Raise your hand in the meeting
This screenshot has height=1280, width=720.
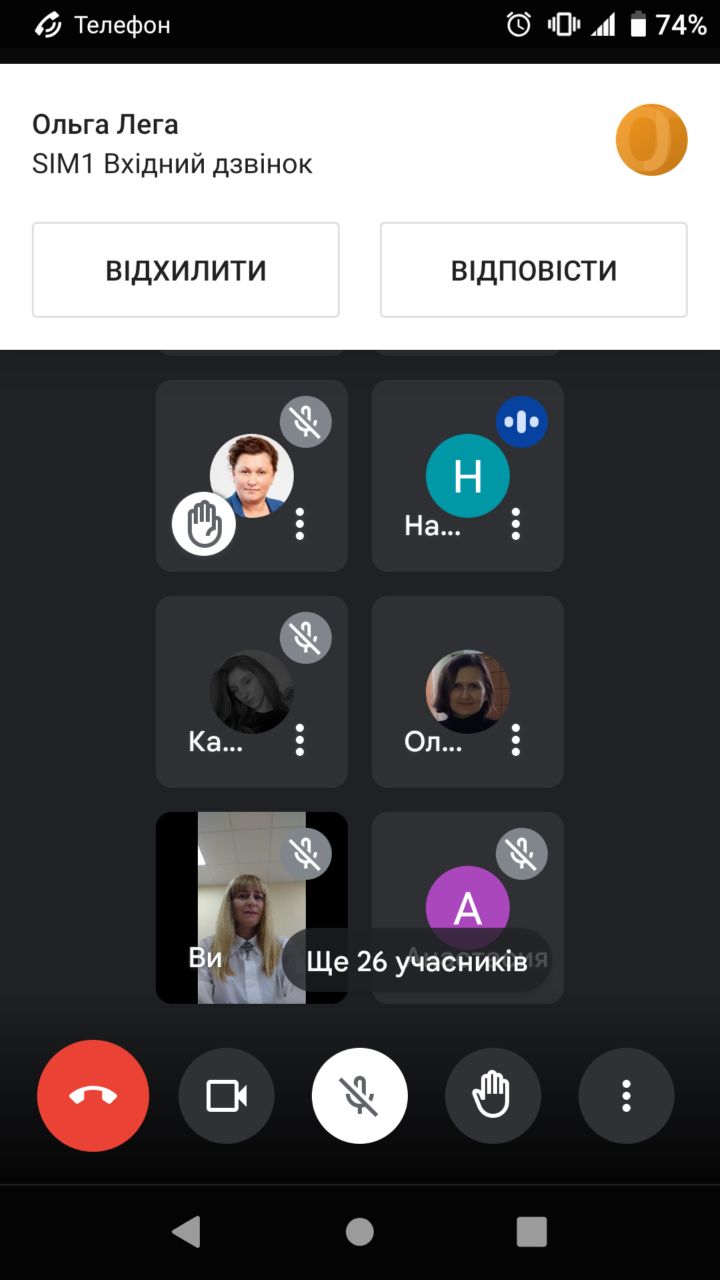coord(493,1096)
